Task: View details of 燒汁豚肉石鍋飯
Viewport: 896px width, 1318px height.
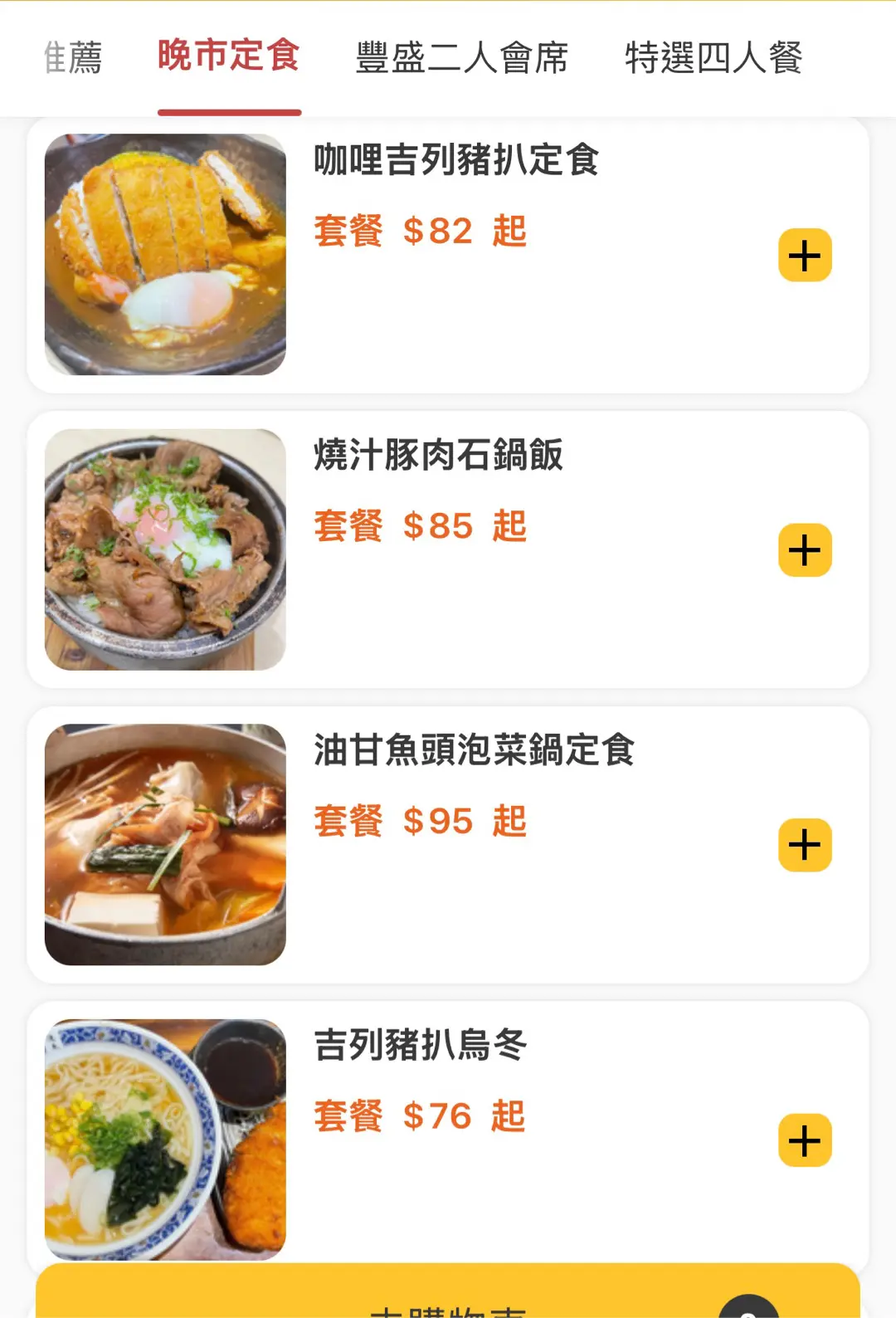Action: click(x=438, y=456)
